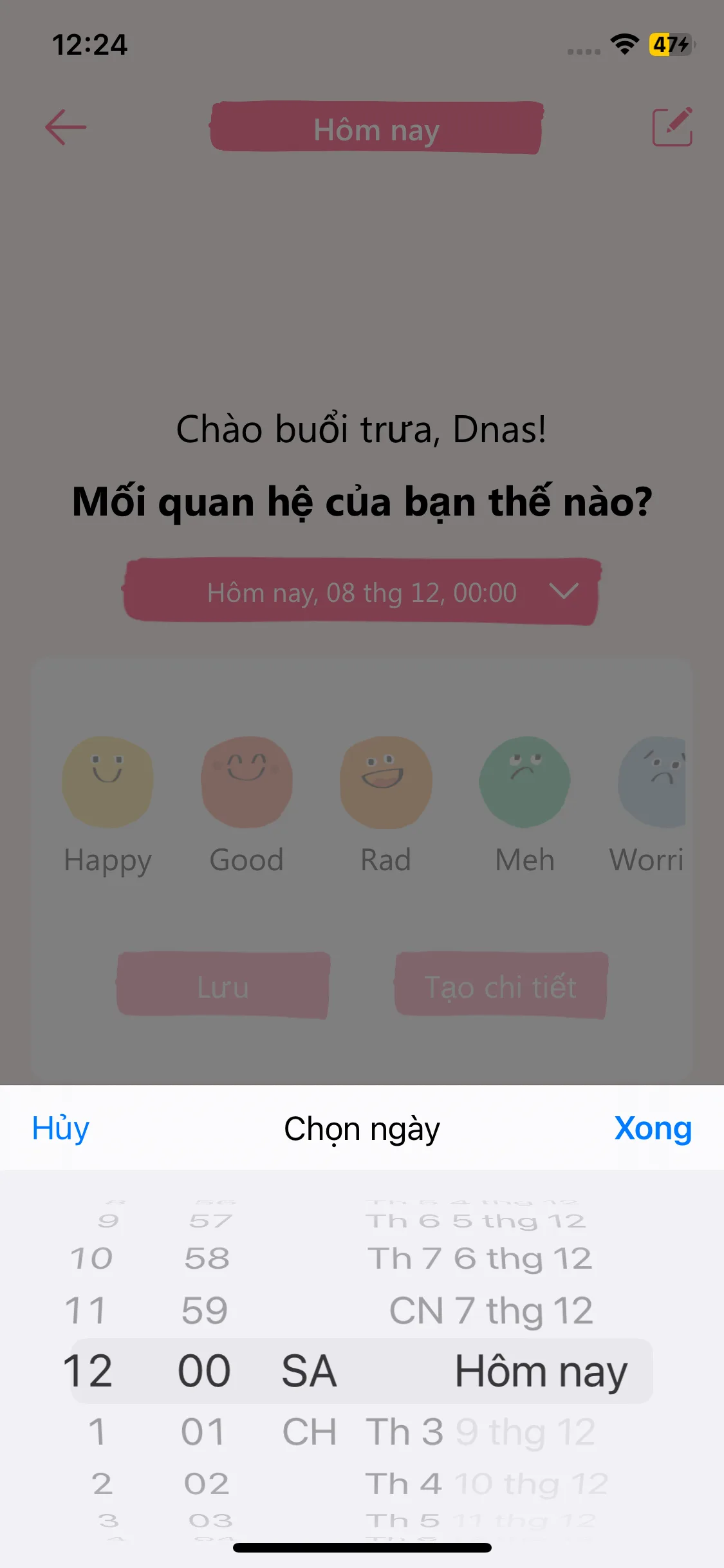Pick Th 4 10 thg 12 date

point(486,1484)
